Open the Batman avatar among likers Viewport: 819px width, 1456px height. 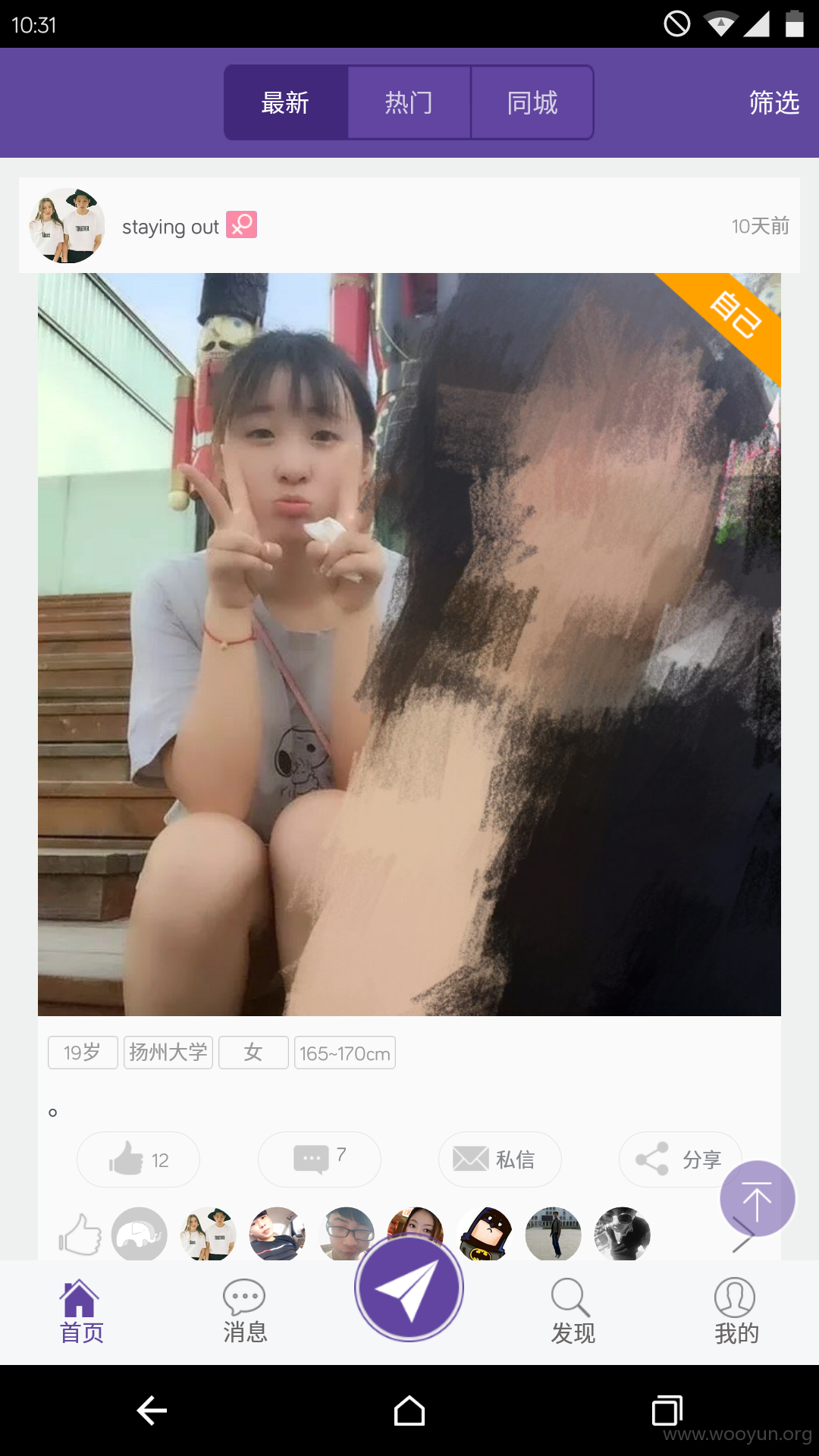tap(485, 1234)
